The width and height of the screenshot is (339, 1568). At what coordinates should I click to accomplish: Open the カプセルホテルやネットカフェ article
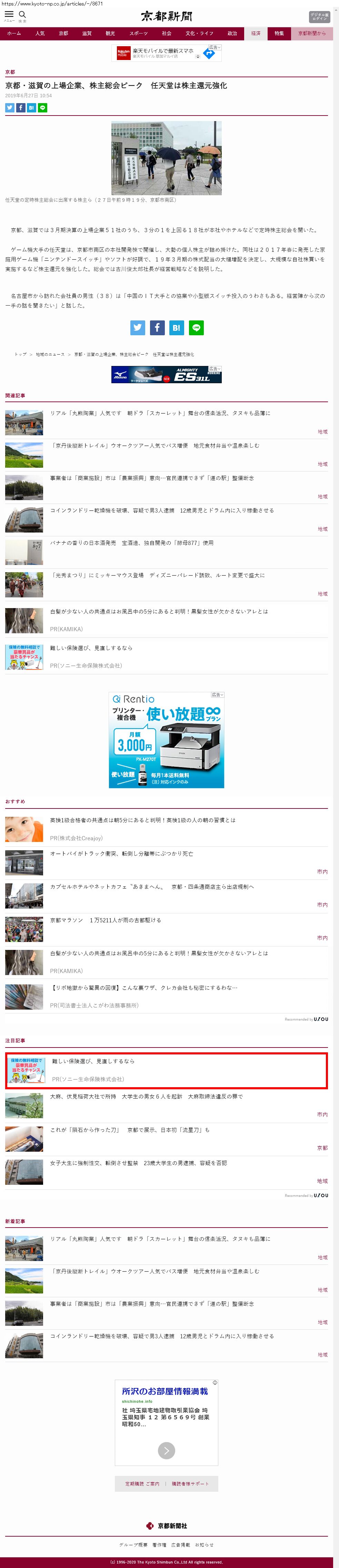click(x=151, y=887)
